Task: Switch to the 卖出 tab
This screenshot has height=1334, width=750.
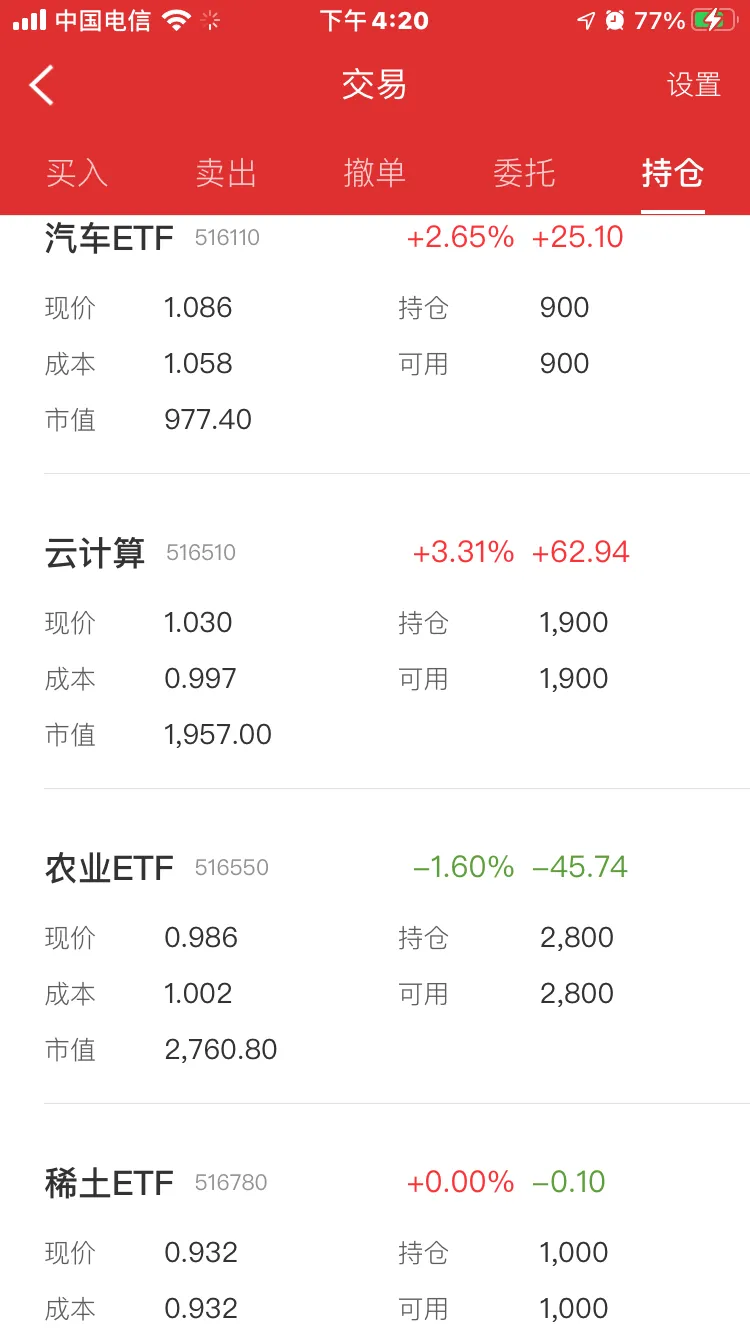Action: [x=226, y=173]
